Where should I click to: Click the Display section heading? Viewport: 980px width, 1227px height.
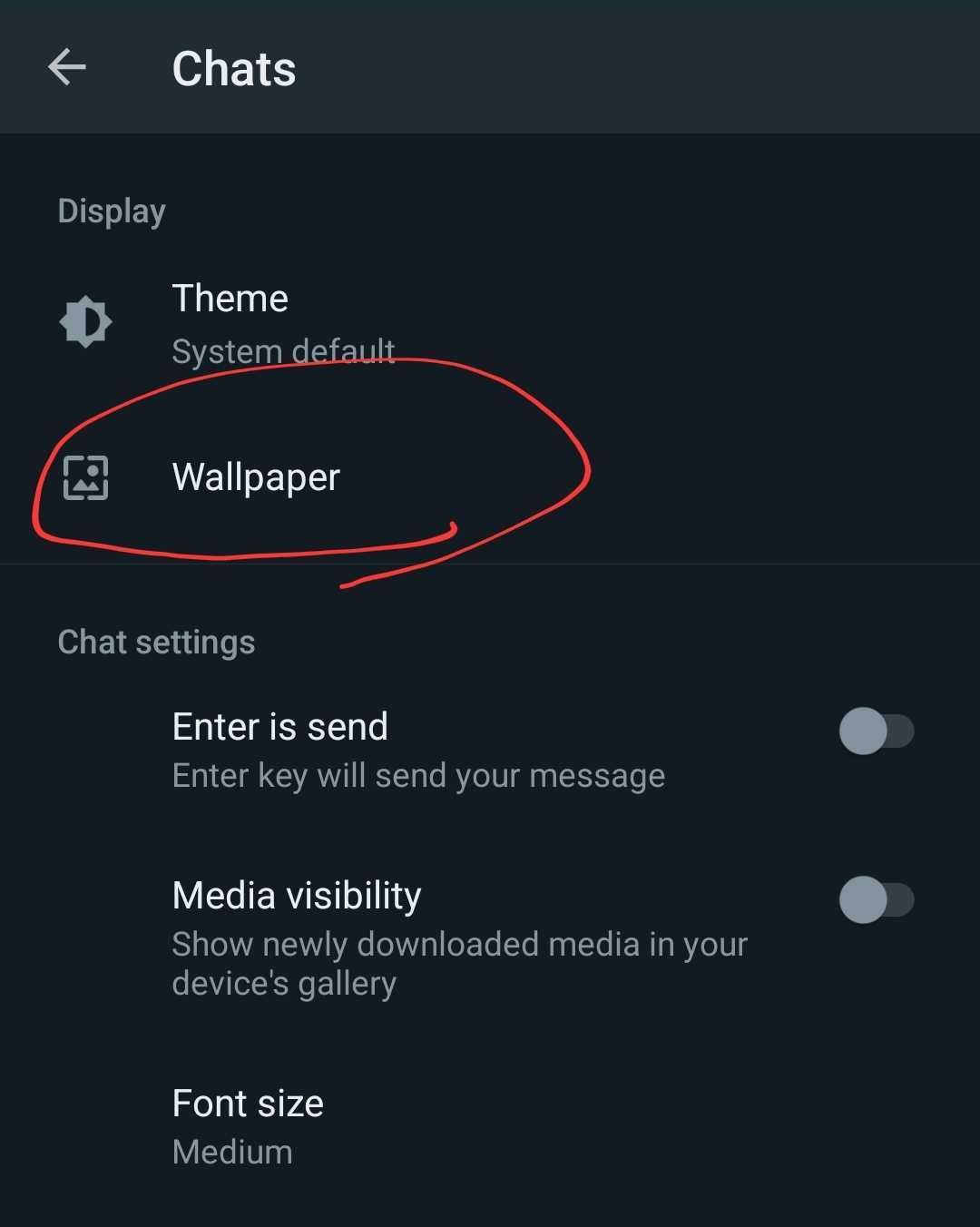pyautogui.click(x=111, y=210)
